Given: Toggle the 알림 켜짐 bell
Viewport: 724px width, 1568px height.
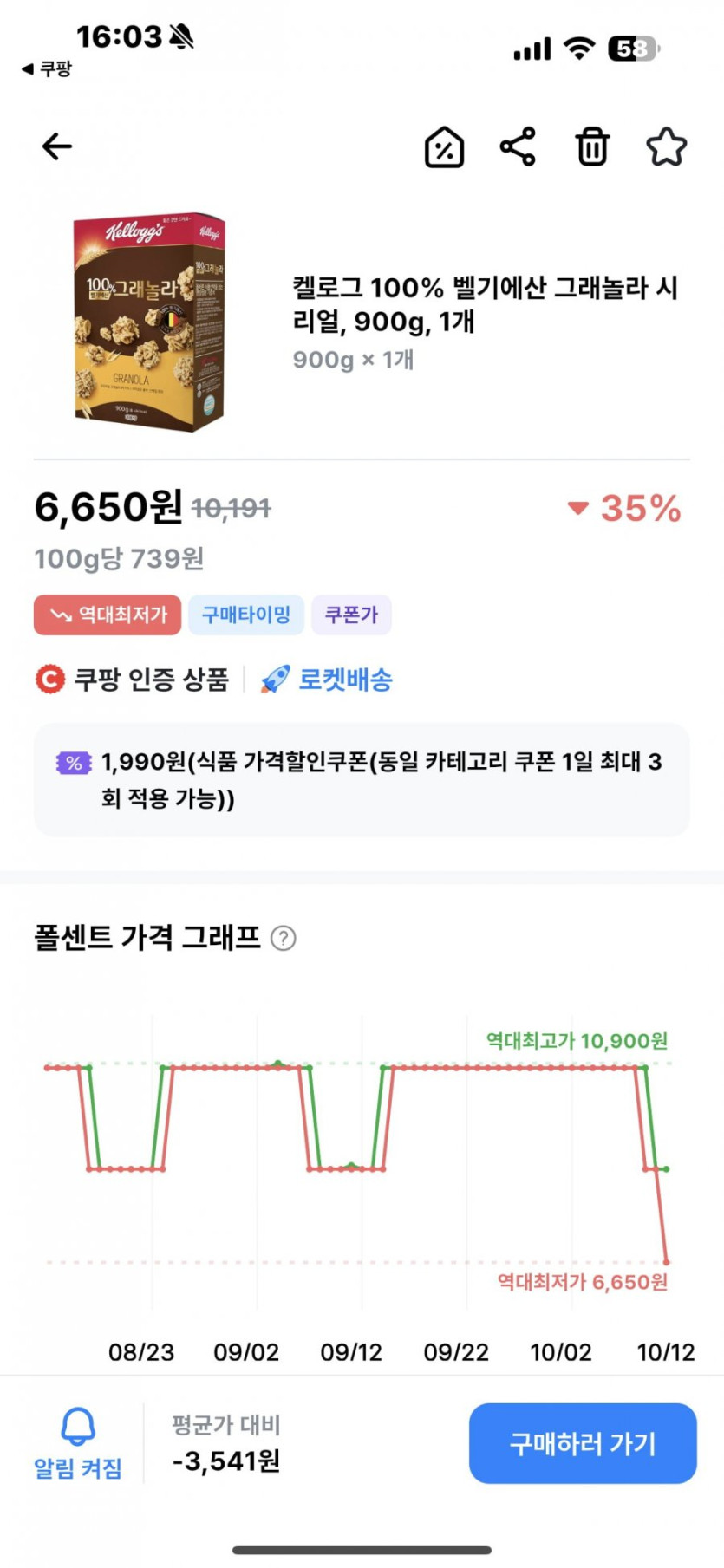Looking at the screenshot, I should [x=78, y=1443].
